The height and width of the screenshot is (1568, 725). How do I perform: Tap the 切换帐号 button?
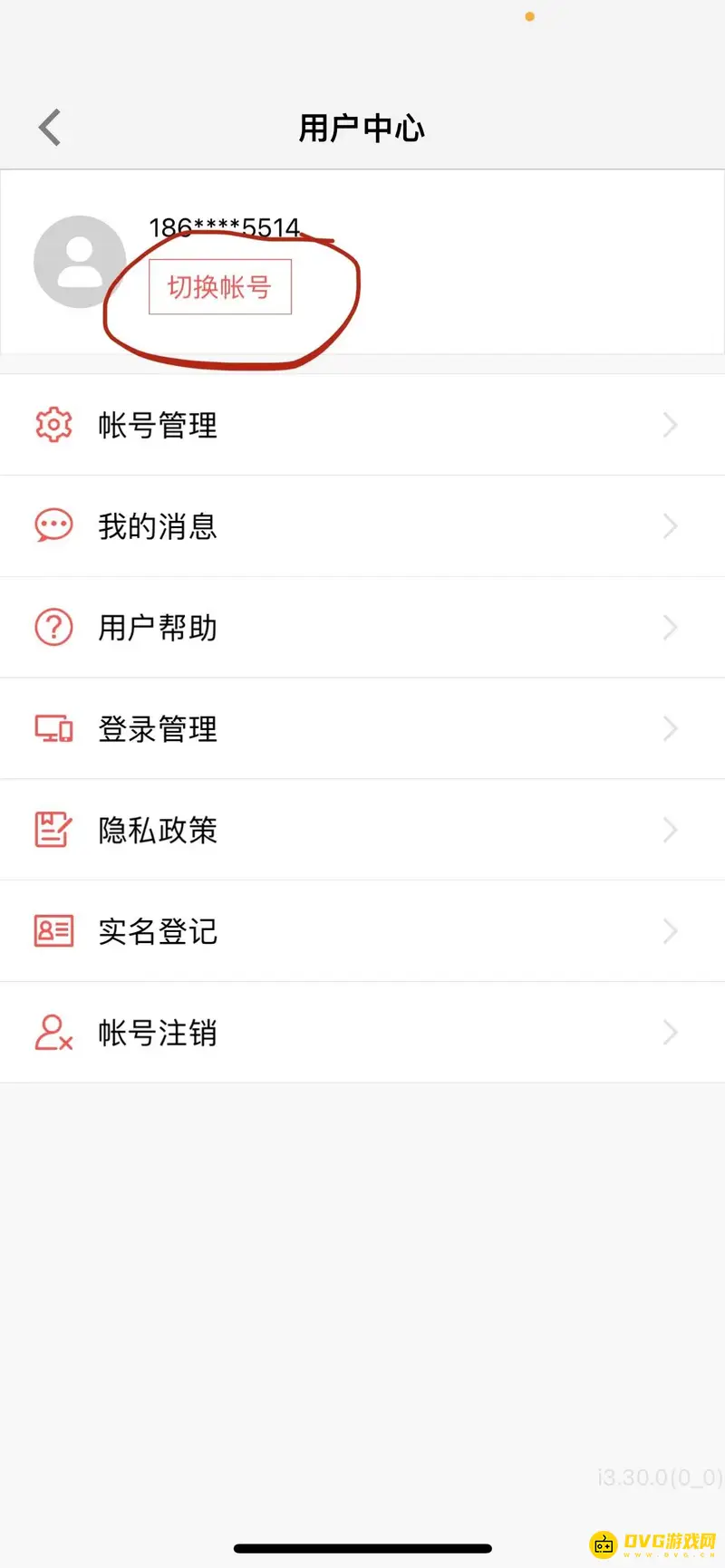point(220,287)
